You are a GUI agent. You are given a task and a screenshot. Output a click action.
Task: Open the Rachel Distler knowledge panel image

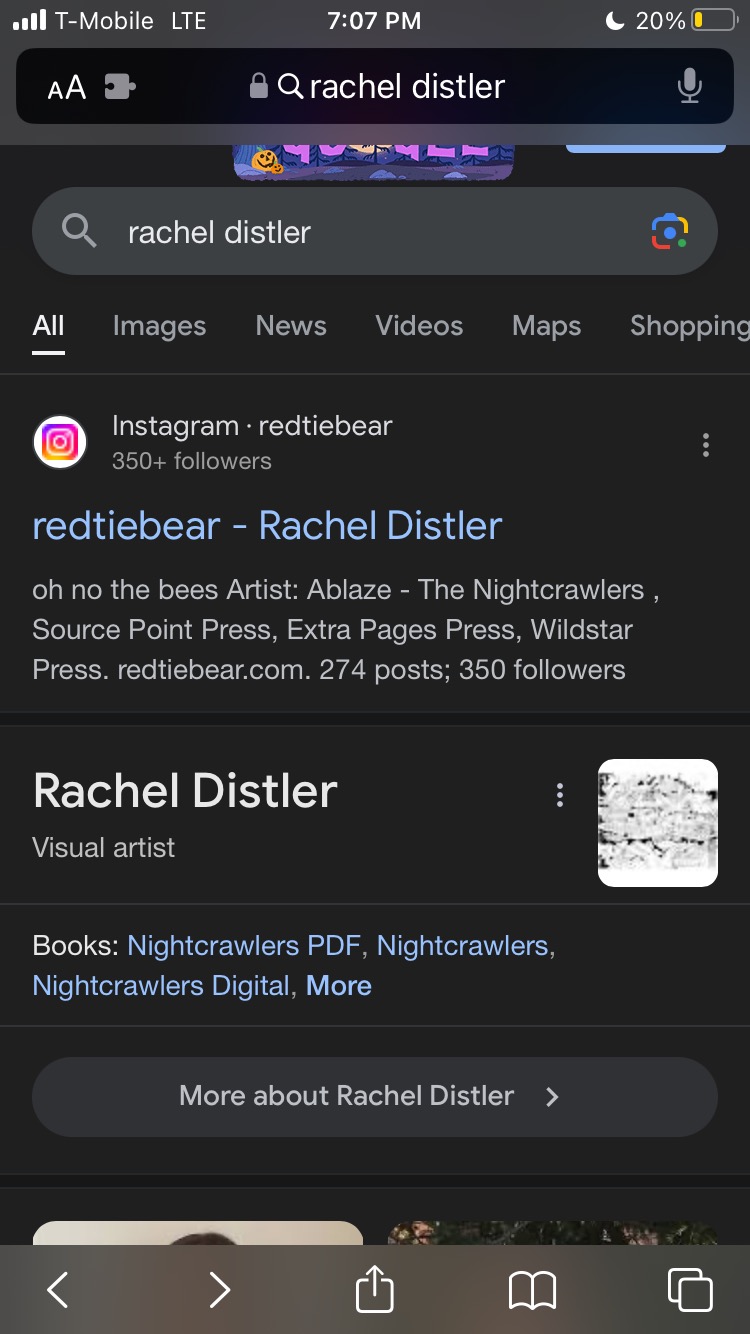(x=657, y=823)
